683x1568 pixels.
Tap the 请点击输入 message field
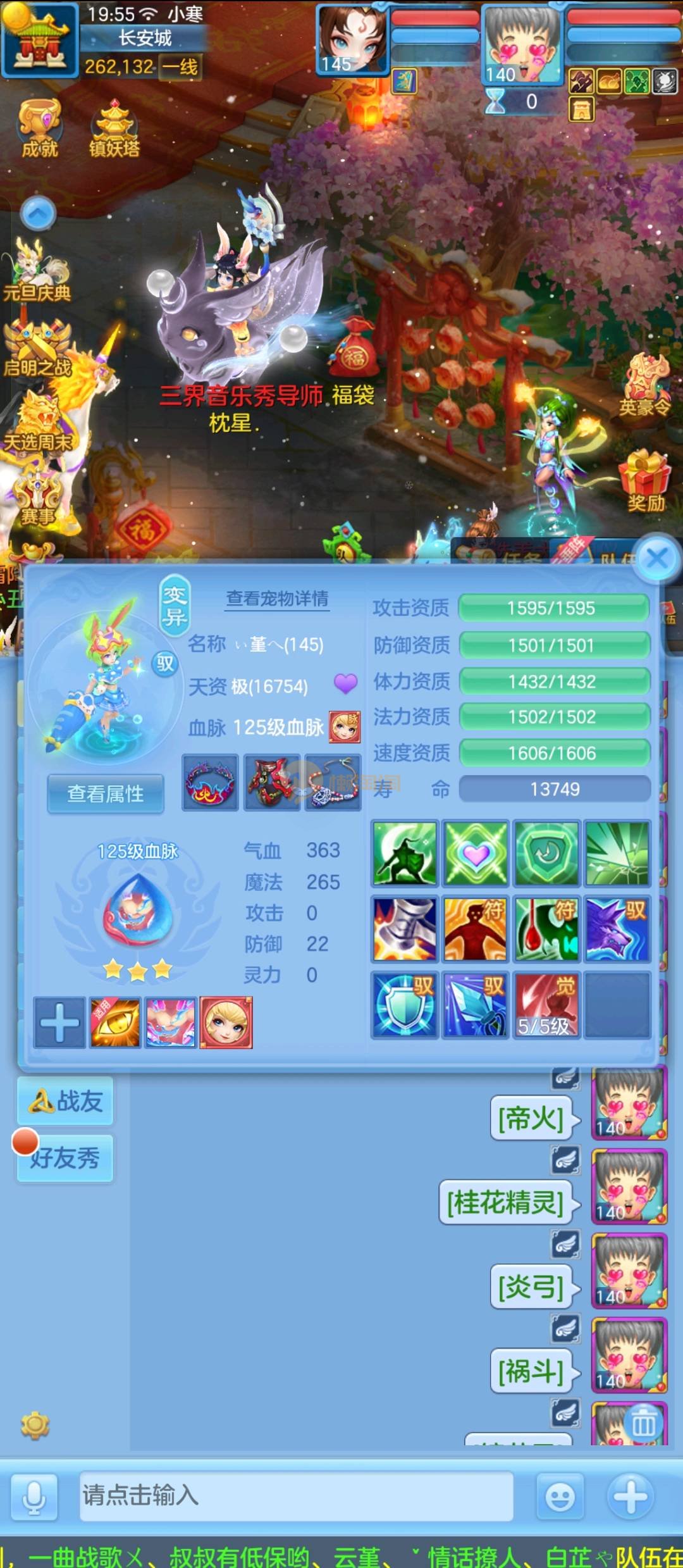click(295, 1496)
